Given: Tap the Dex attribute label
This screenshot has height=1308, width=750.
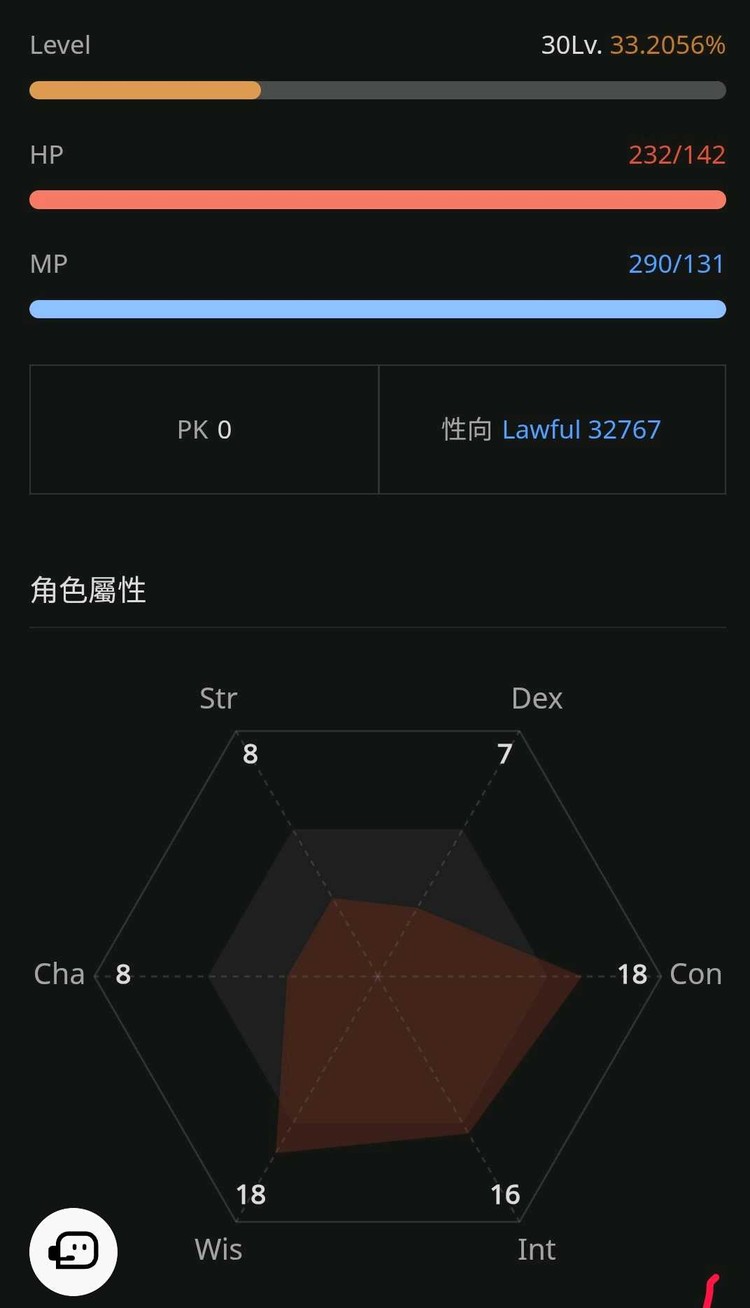Looking at the screenshot, I should (x=536, y=698).
